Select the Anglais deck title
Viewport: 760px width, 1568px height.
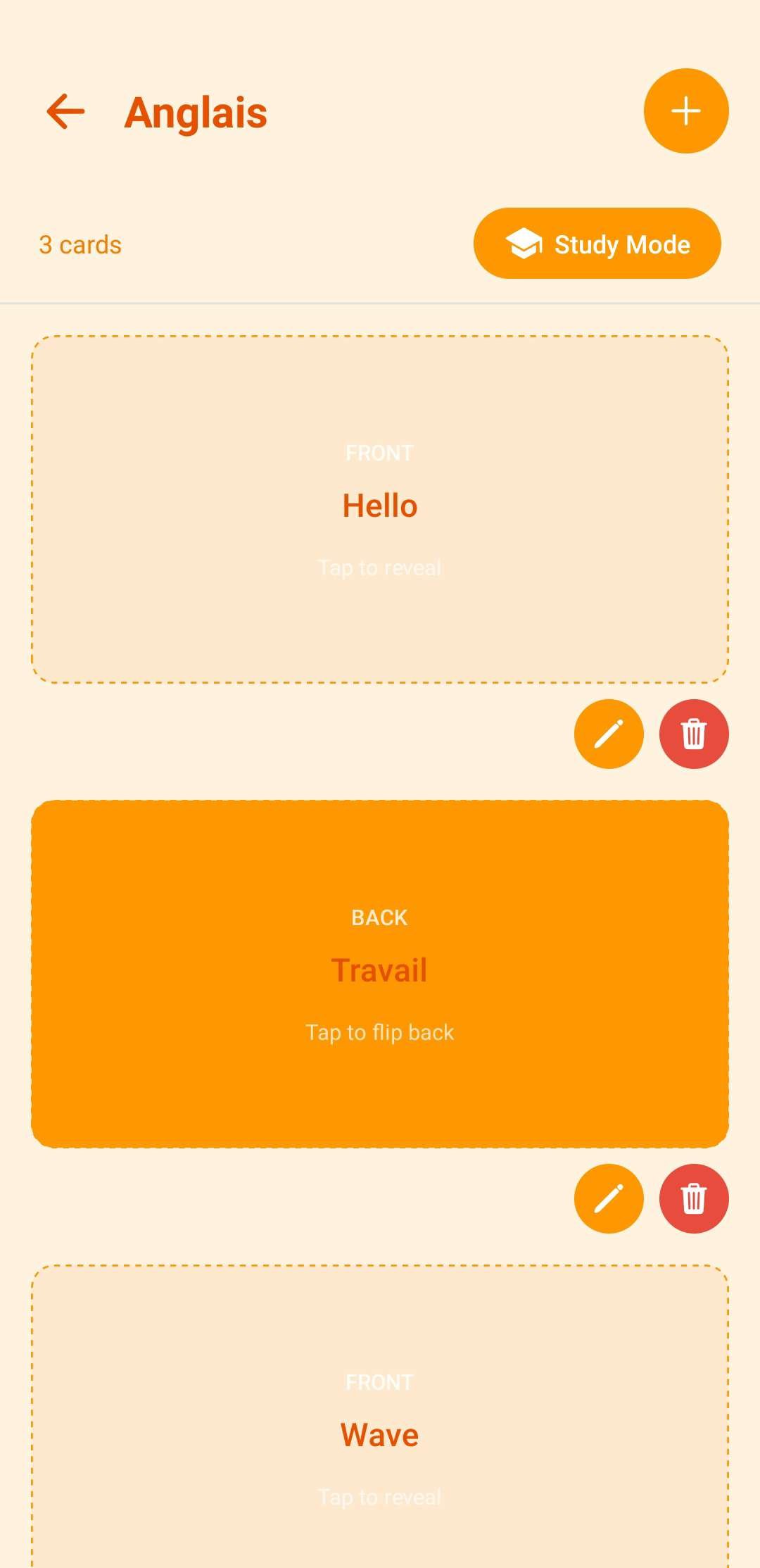click(x=196, y=111)
